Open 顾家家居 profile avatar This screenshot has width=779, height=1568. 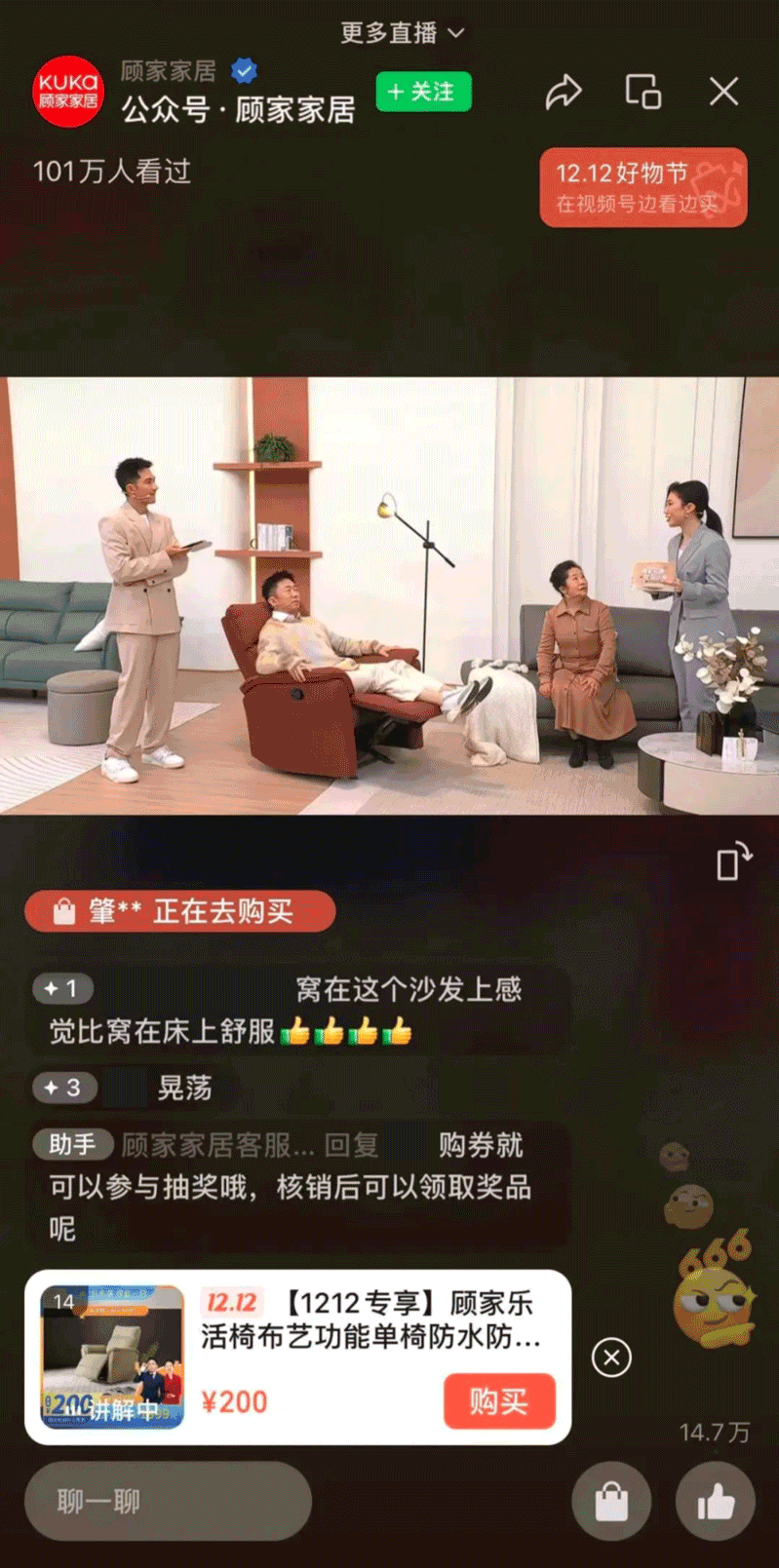click(68, 92)
